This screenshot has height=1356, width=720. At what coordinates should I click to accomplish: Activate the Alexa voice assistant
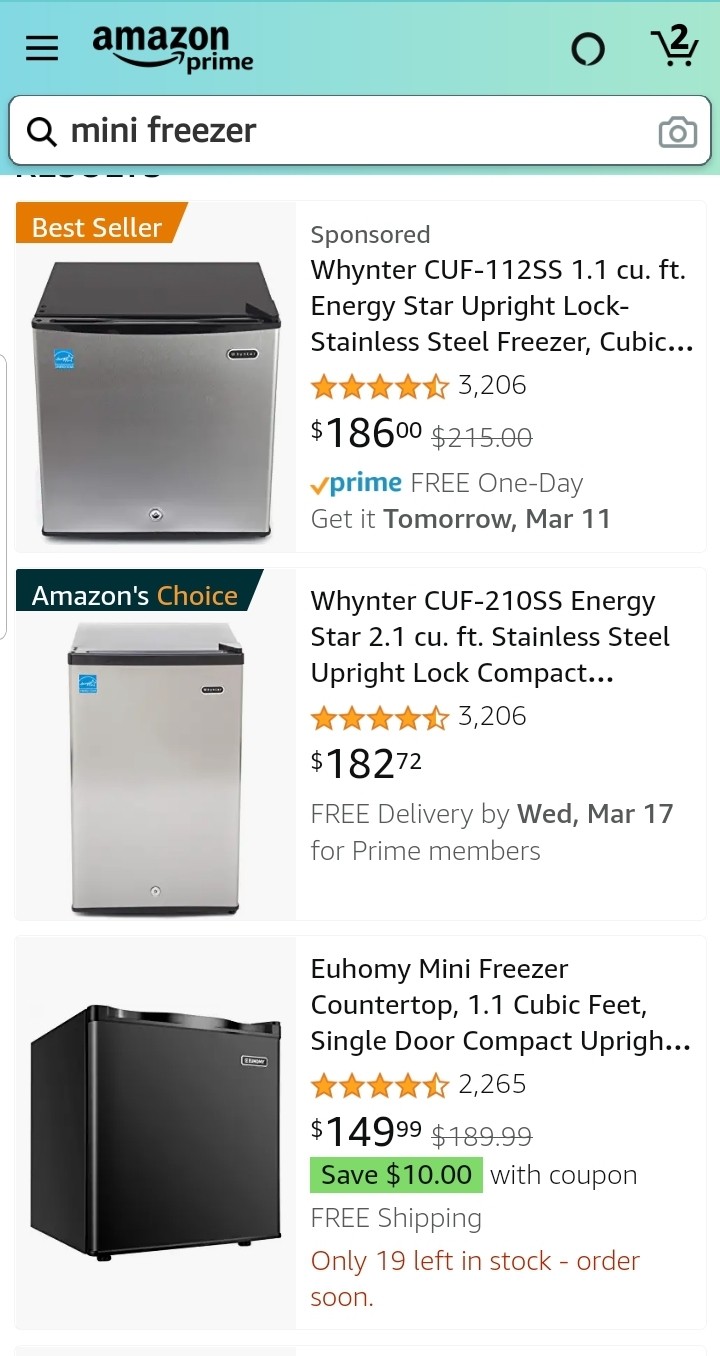coord(588,49)
